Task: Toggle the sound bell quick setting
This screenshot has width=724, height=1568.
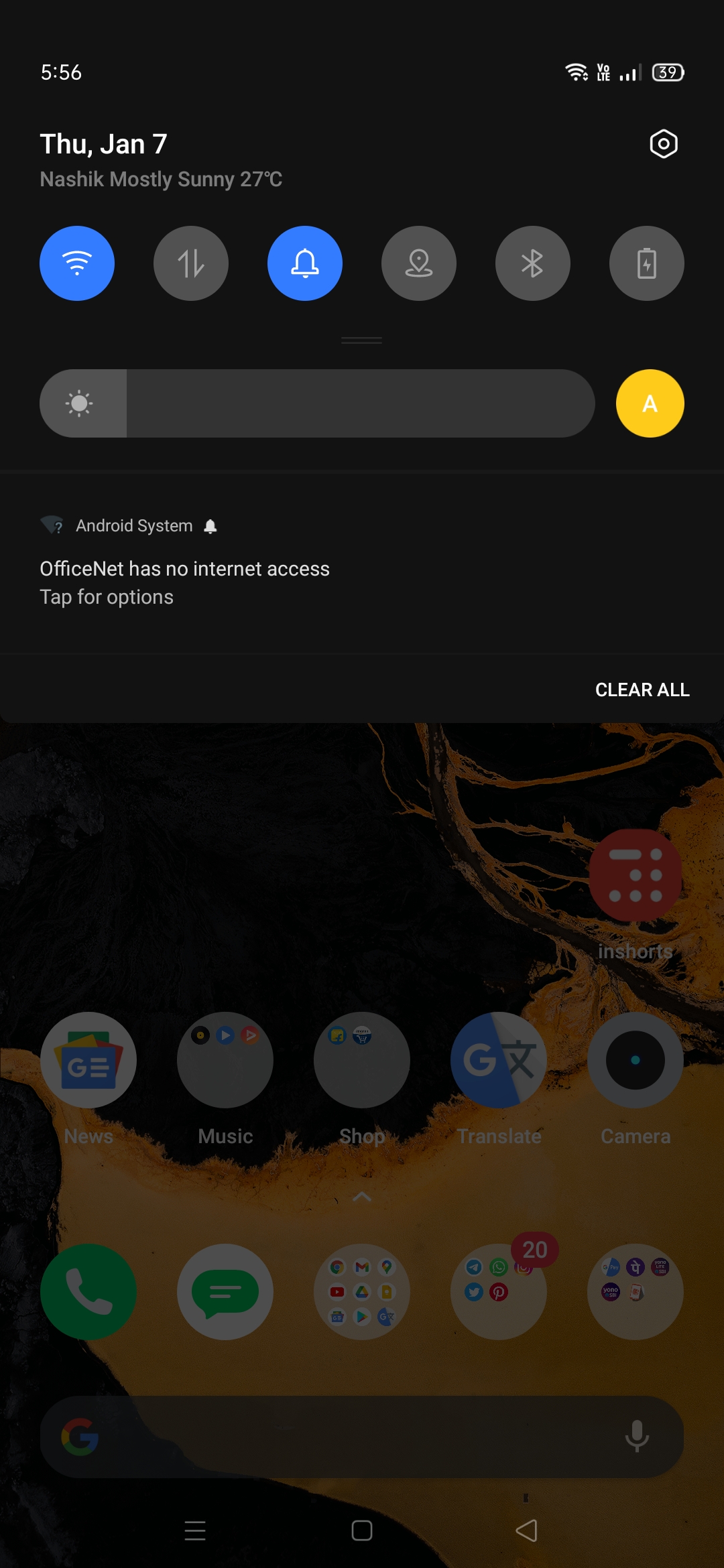Action: [x=305, y=263]
